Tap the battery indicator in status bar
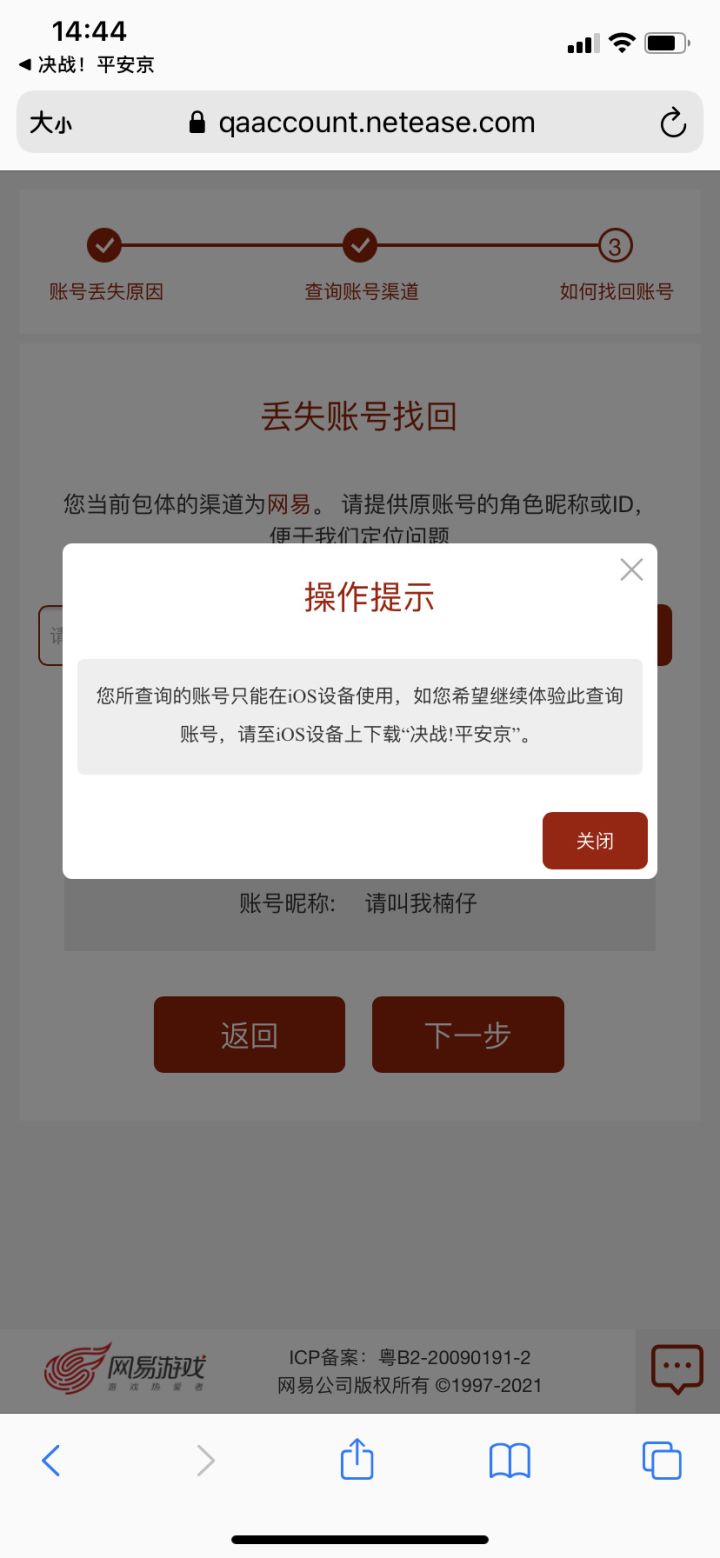Image resolution: width=720 pixels, height=1558 pixels. (664, 42)
